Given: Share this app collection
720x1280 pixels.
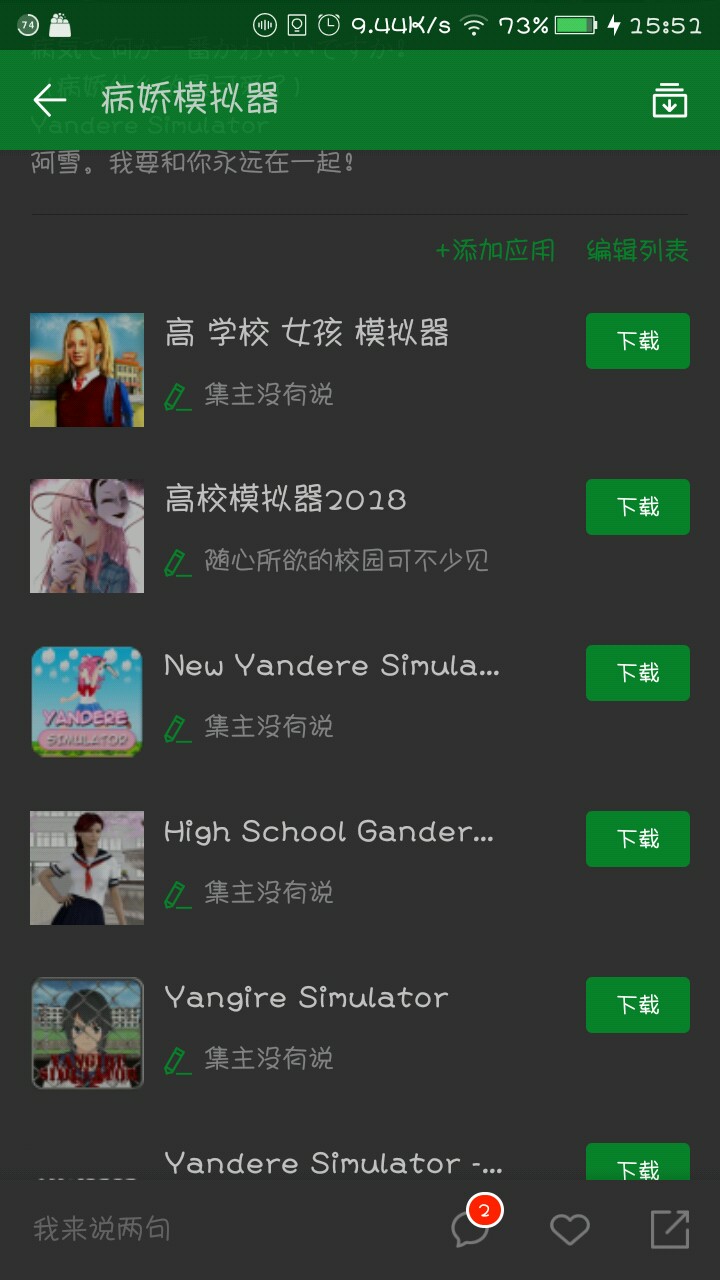Looking at the screenshot, I should point(669,1229).
